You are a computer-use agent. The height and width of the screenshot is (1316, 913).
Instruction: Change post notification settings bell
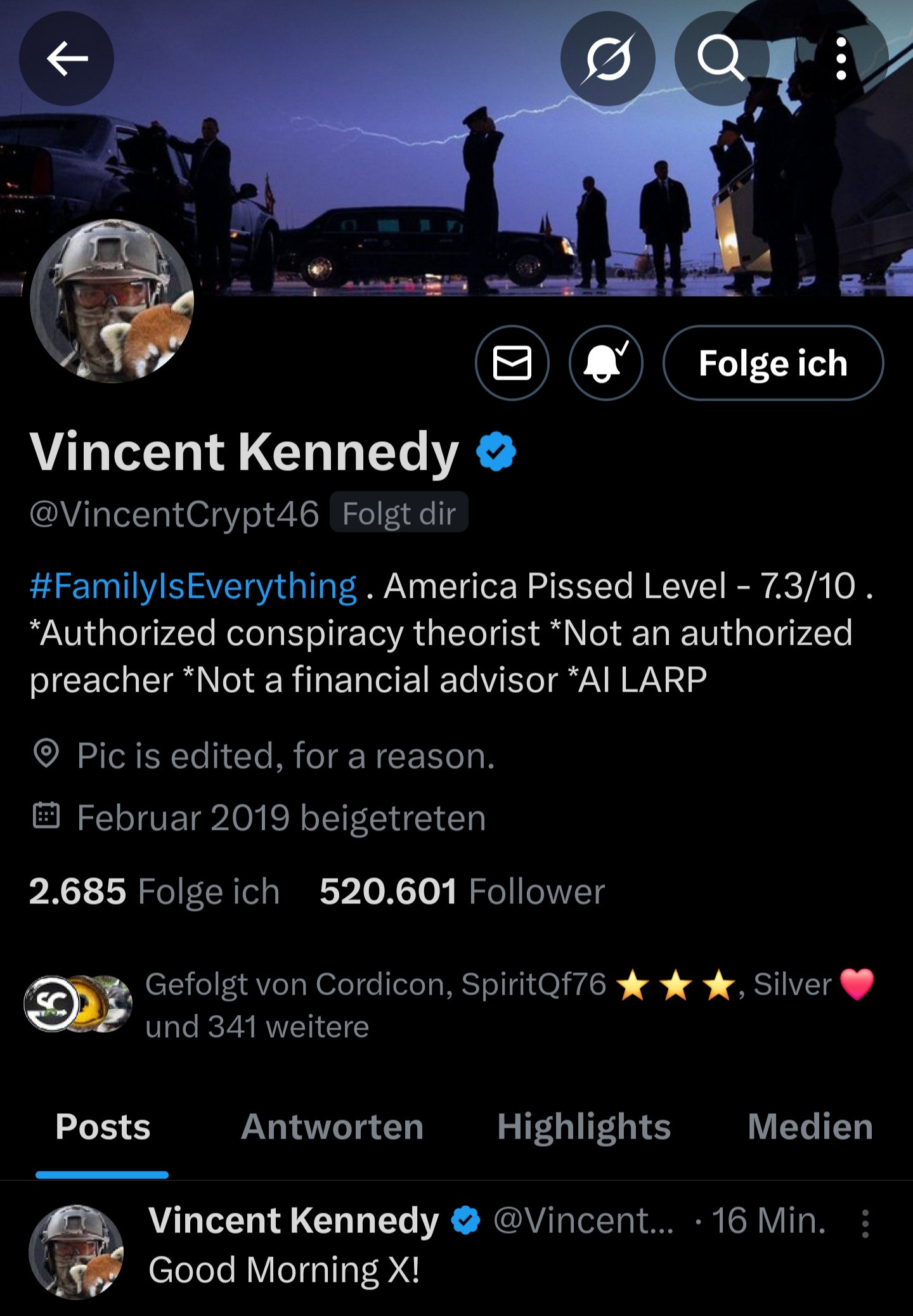click(605, 363)
